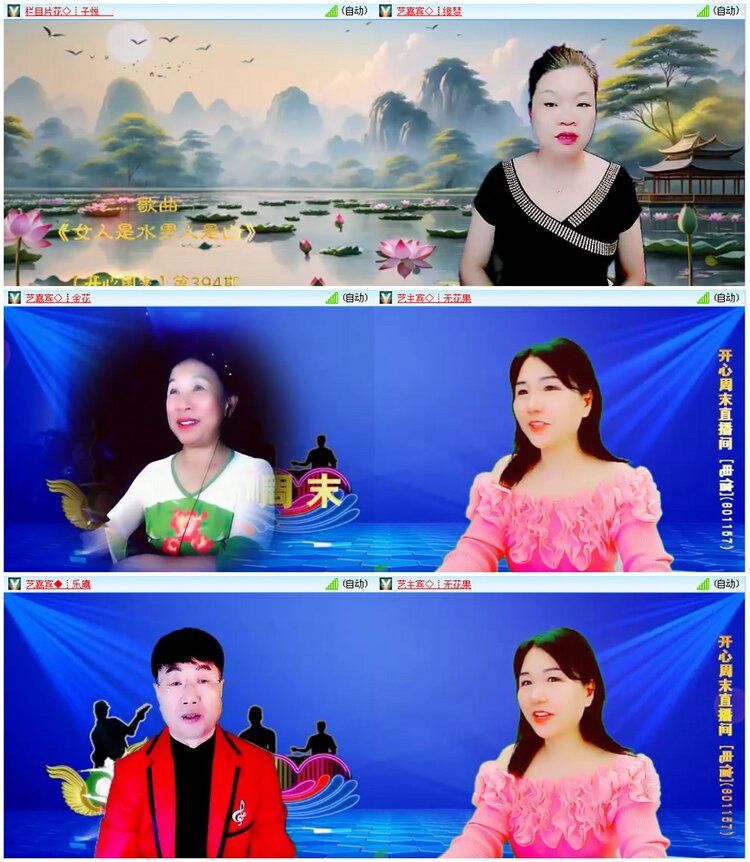
Task: Toggle 自动 mode on 子悦's stream
Action: [x=353, y=9]
